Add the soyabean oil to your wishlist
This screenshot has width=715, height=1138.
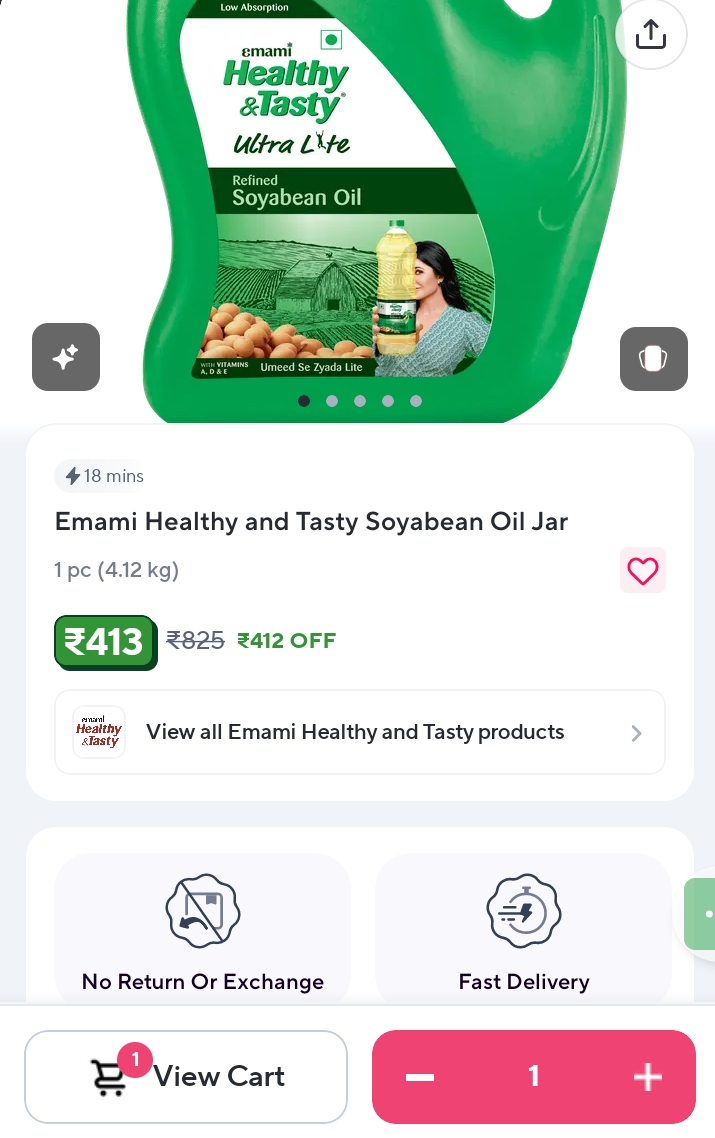coord(642,571)
